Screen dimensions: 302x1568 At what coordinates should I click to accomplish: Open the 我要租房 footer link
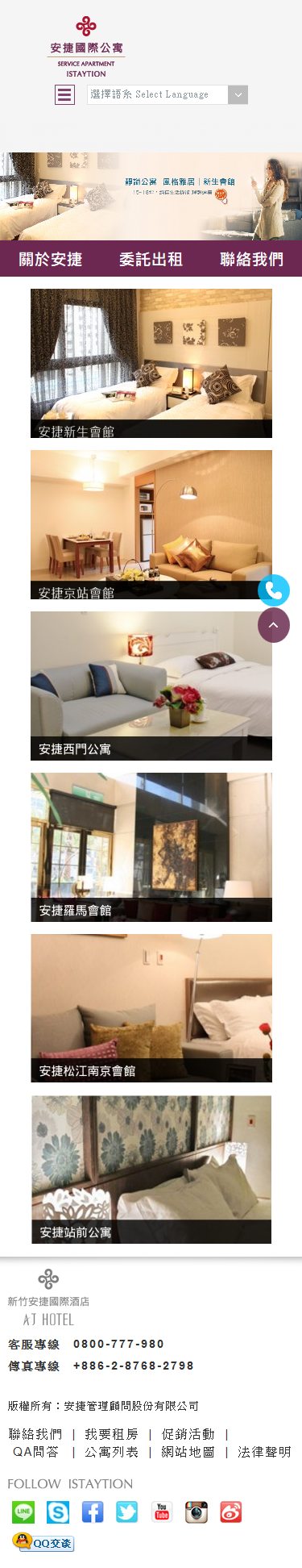pos(111,1434)
